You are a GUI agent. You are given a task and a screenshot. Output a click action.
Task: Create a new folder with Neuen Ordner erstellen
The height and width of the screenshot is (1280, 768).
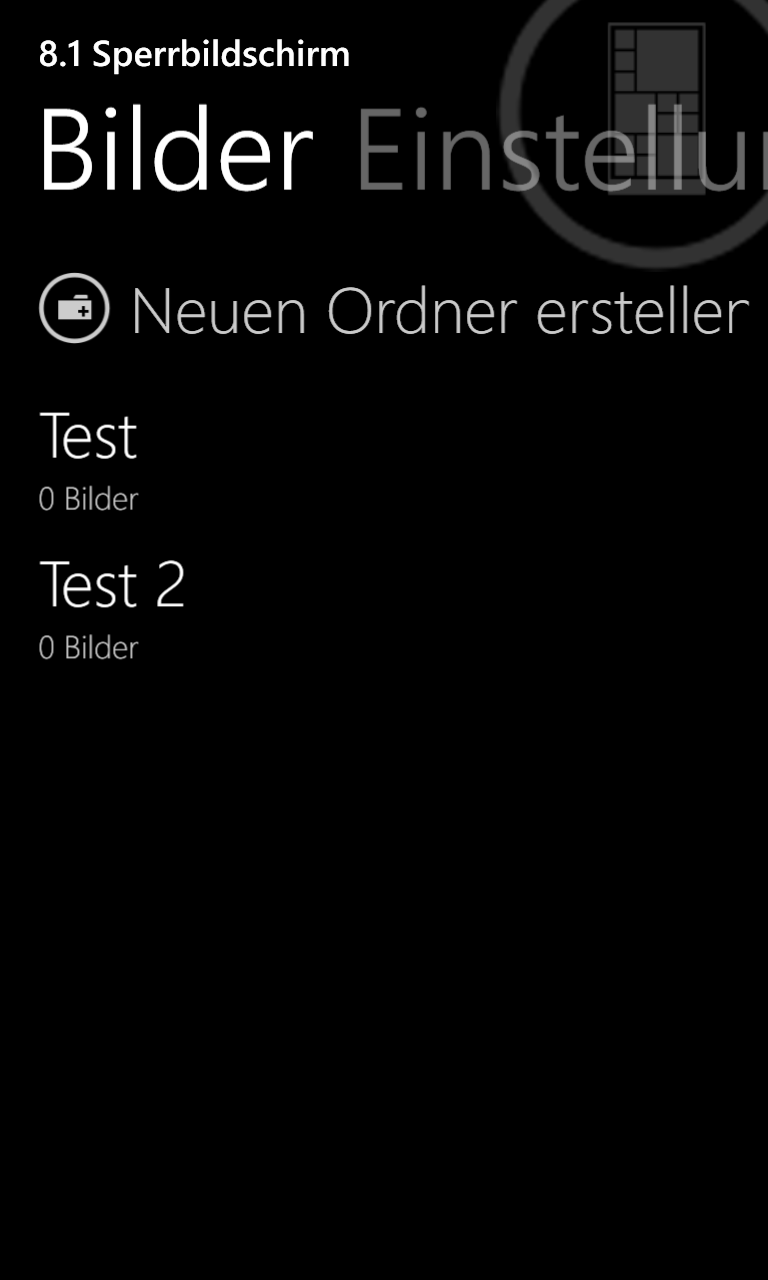pos(394,310)
